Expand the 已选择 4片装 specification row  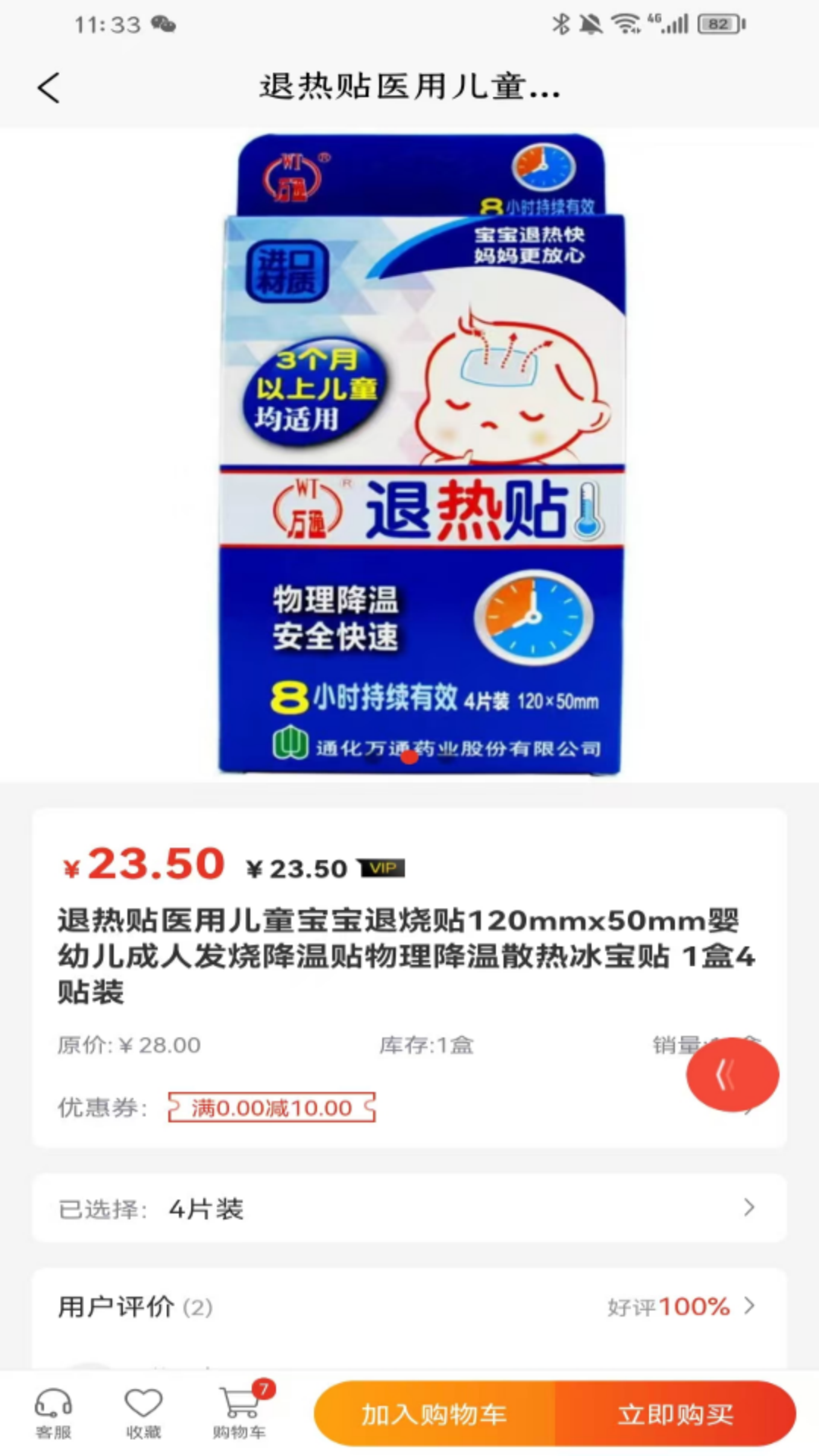click(409, 1209)
